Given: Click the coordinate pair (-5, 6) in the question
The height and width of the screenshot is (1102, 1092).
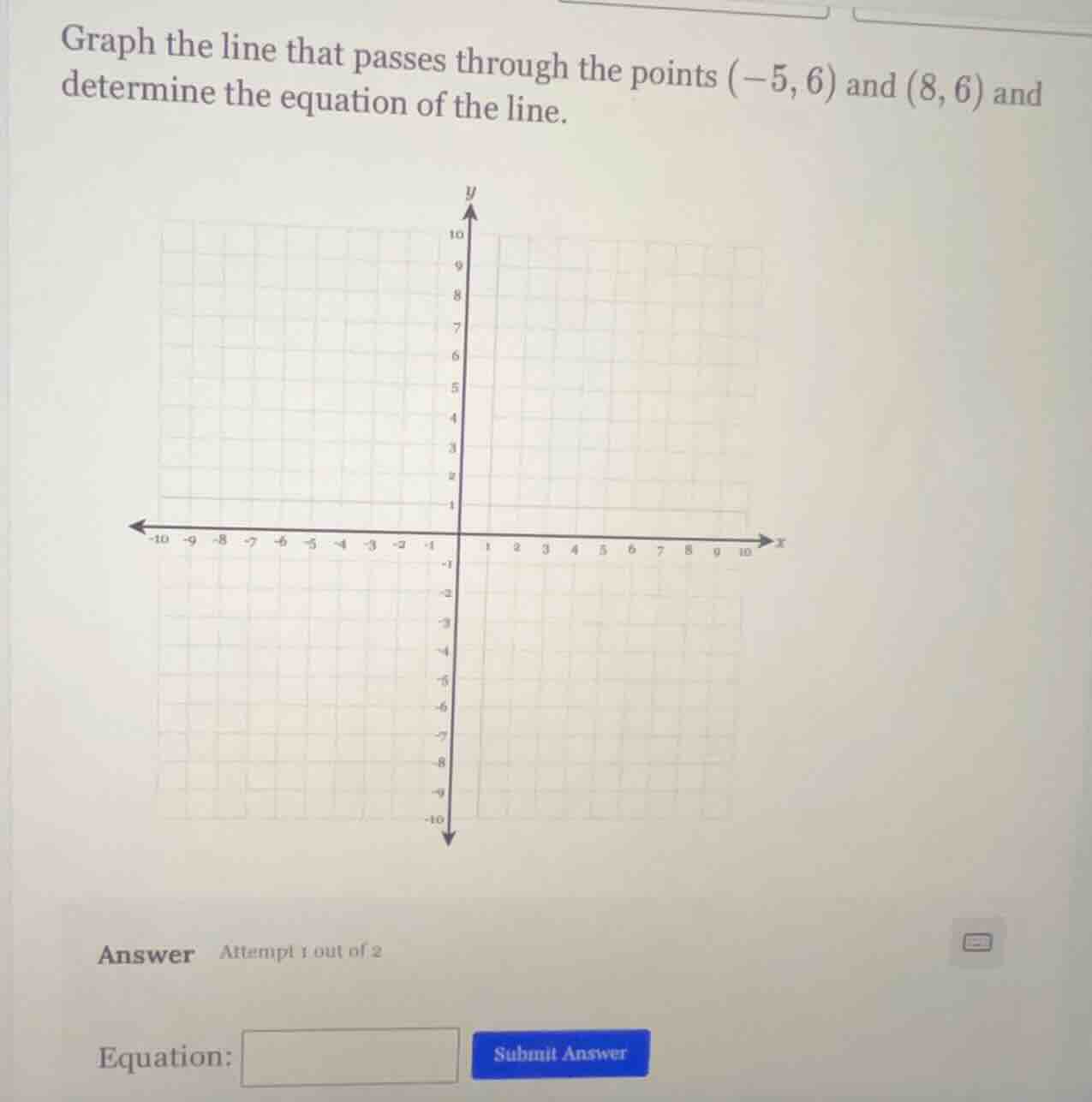Looking at the screenshot, I should click(x=783, y=76).
